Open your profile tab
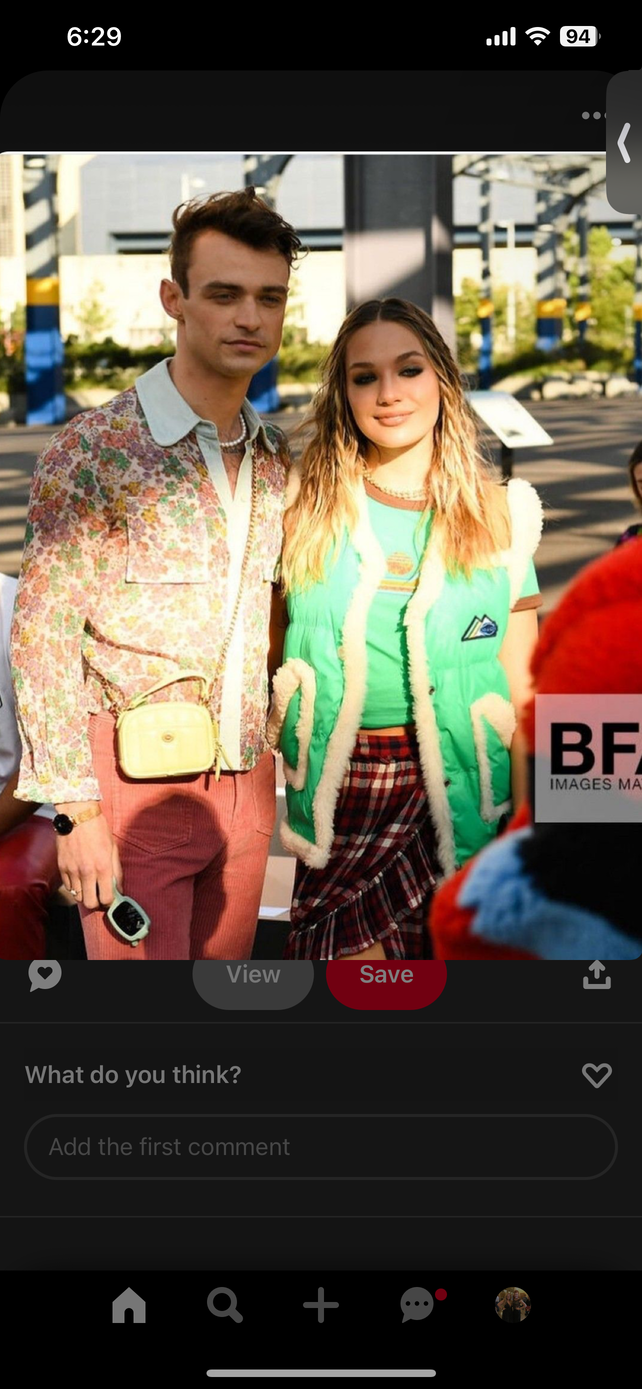Viewport: 642px width, 1389px height. pyautogui.click(x=513, y=1304)
